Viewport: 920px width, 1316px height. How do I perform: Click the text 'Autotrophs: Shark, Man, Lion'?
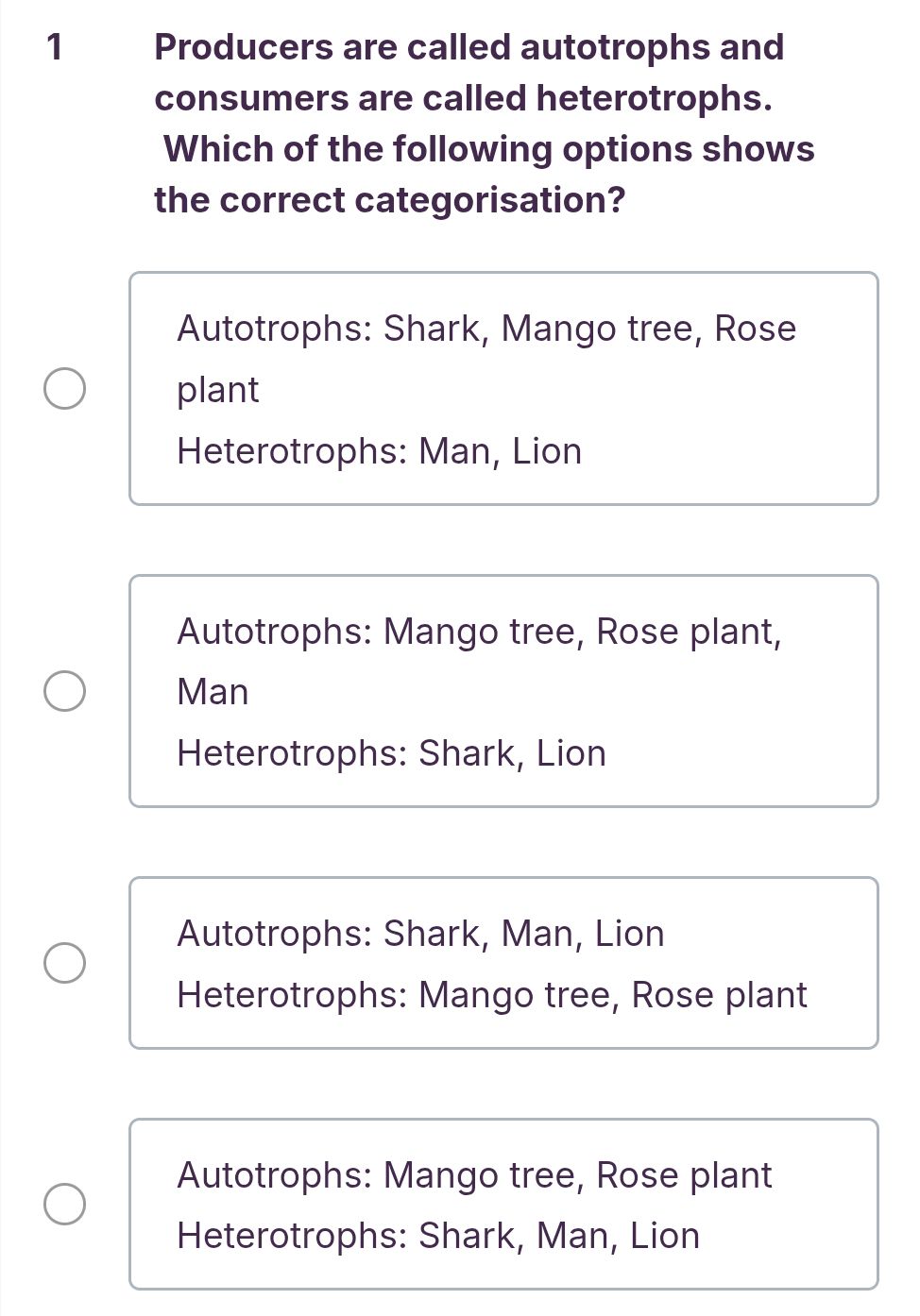pyautogui.click(x=420, y=933)
